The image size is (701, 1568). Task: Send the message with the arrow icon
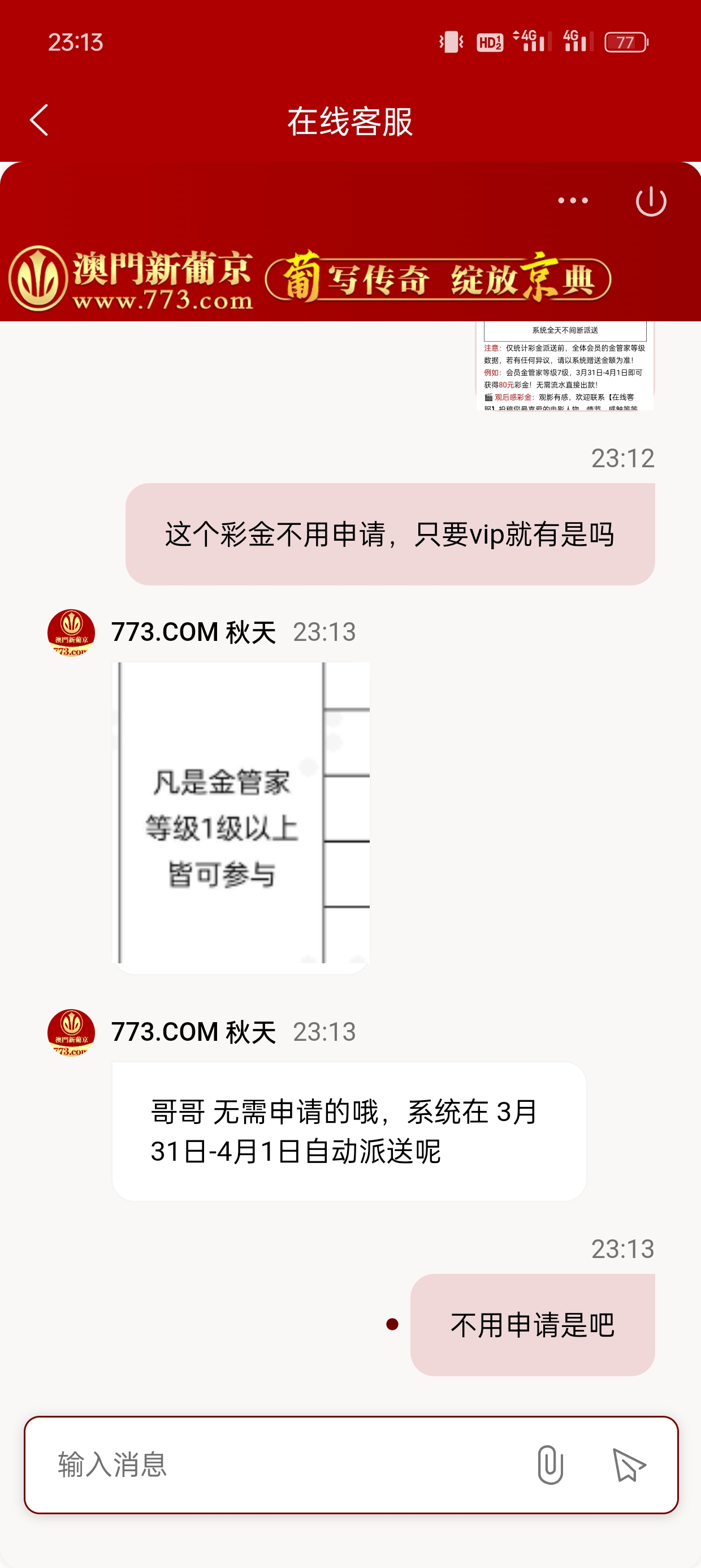[628, 1464]
